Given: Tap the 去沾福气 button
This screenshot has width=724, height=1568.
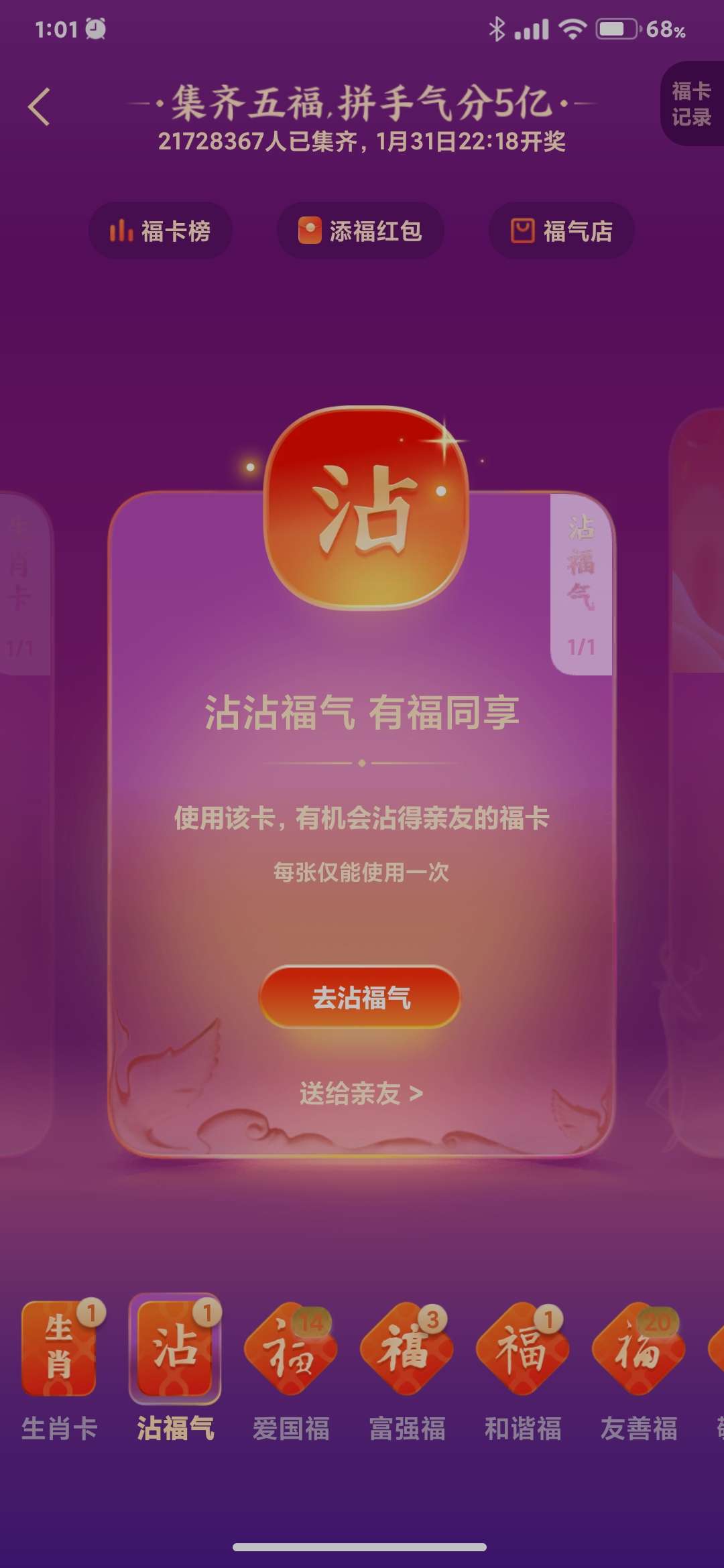Looking at the screenshot, I should pyautogui.click(x=360, y=997).
